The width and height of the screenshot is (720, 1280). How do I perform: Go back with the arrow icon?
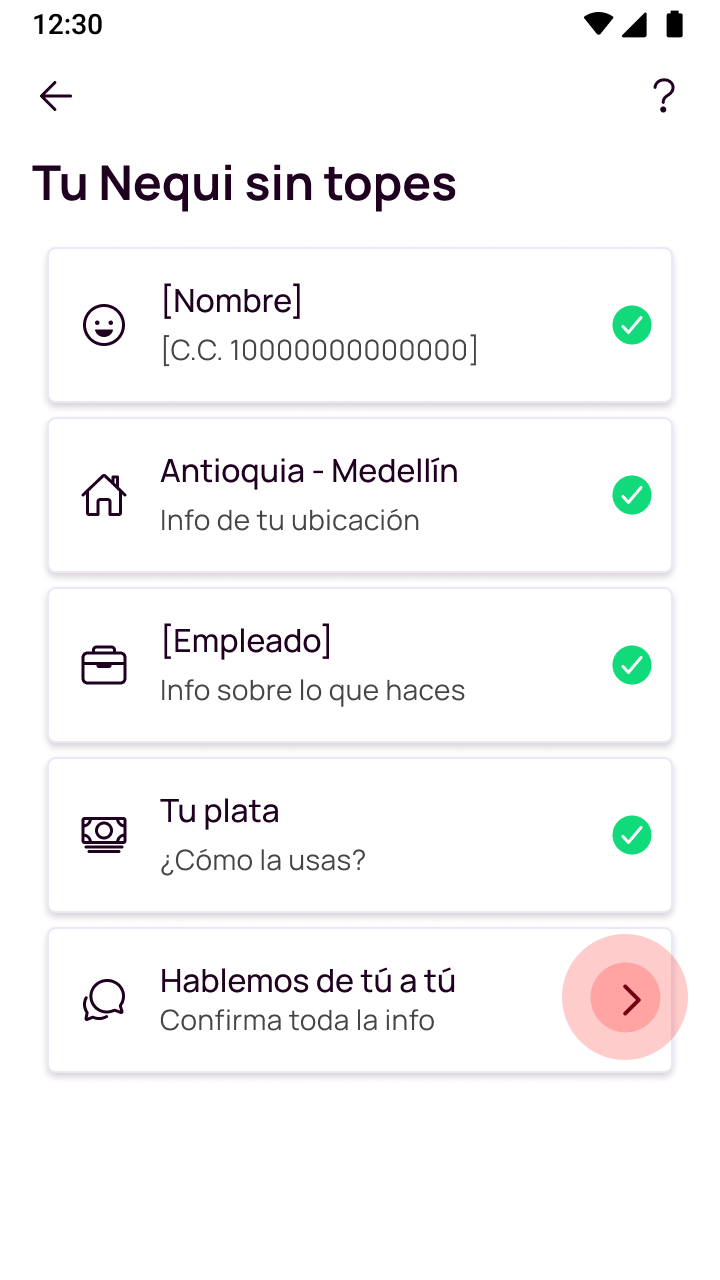coord(56,96)
